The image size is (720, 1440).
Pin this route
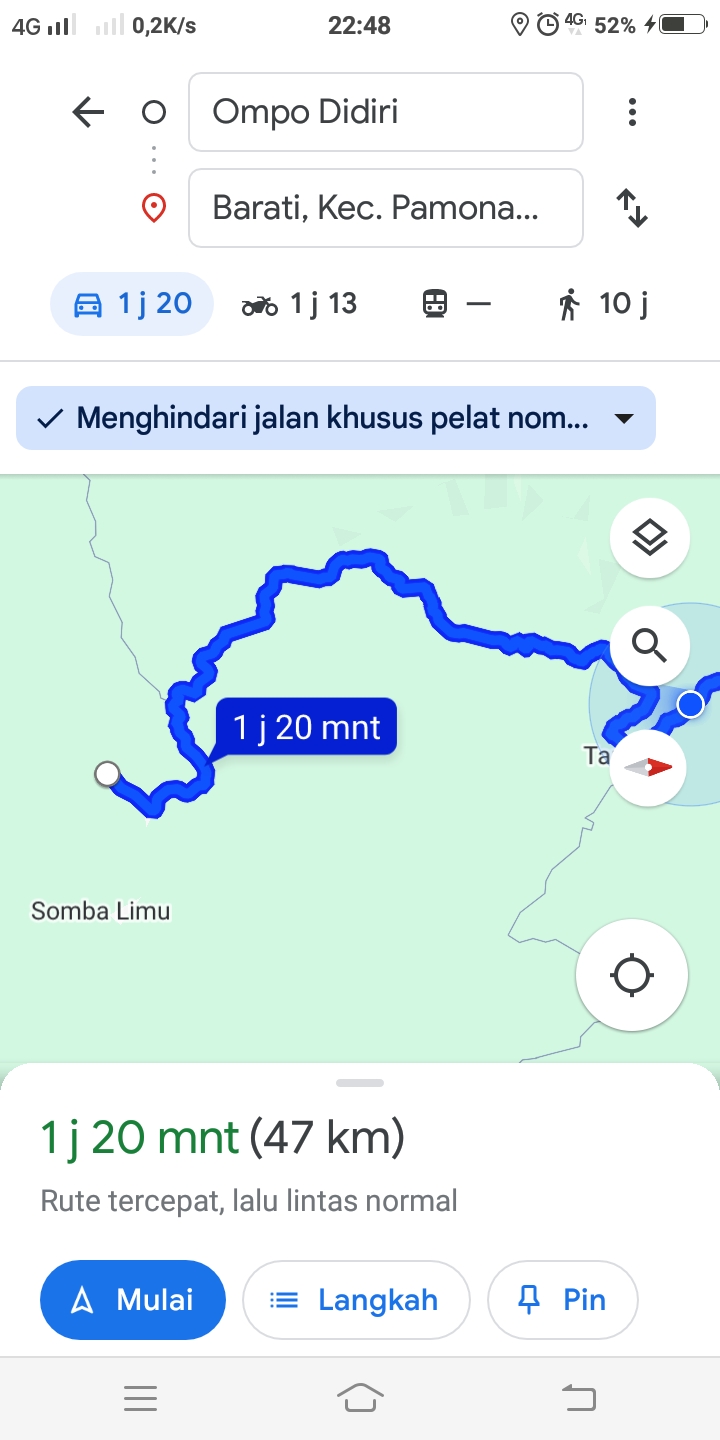(x=562, y=1299)
